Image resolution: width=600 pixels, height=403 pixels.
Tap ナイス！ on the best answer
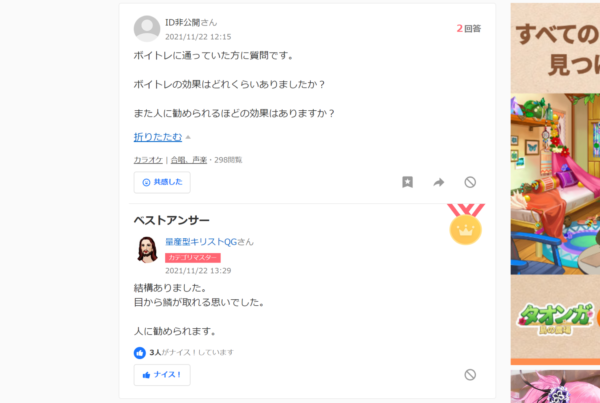162,375
